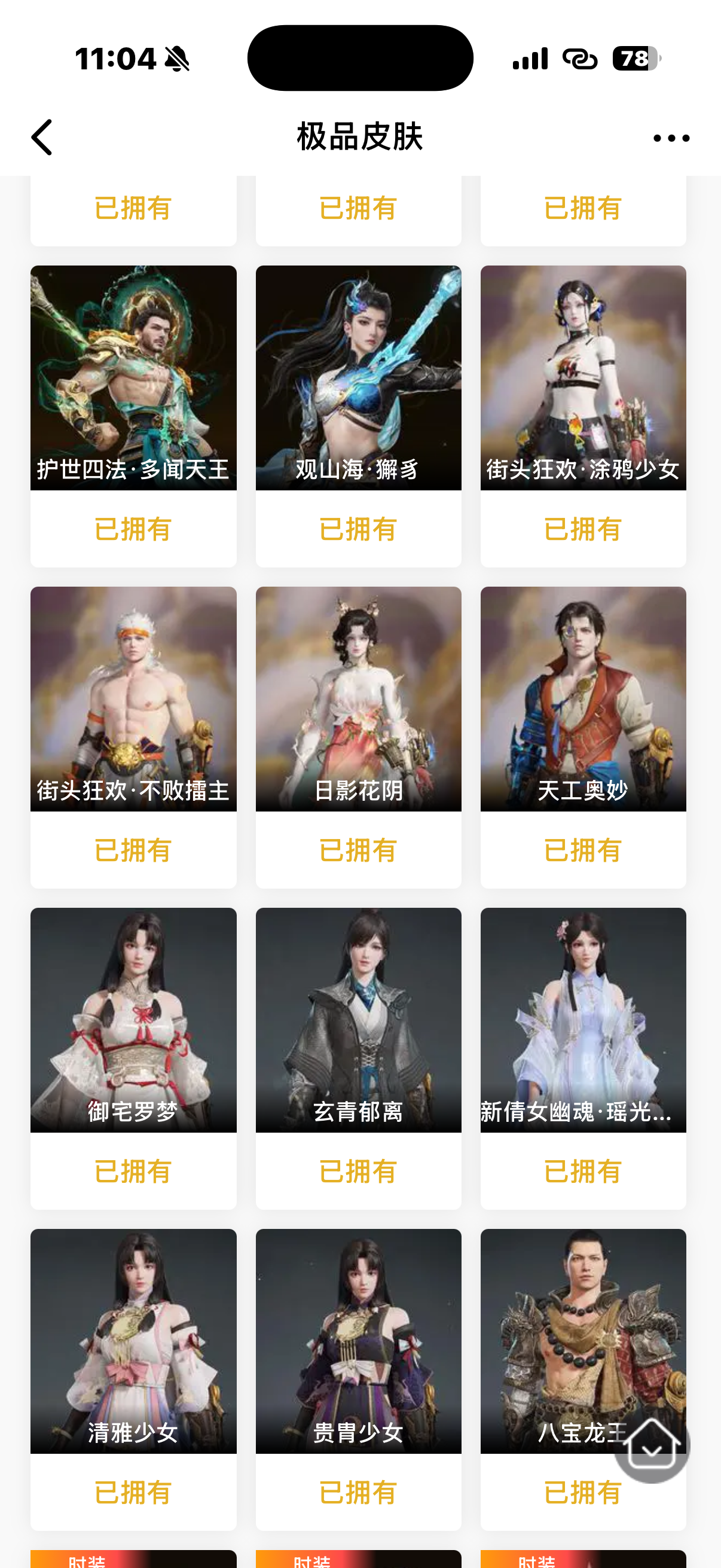Open the 清雅少女 skin tile
721x1568 pixels.
point(133,1340)
